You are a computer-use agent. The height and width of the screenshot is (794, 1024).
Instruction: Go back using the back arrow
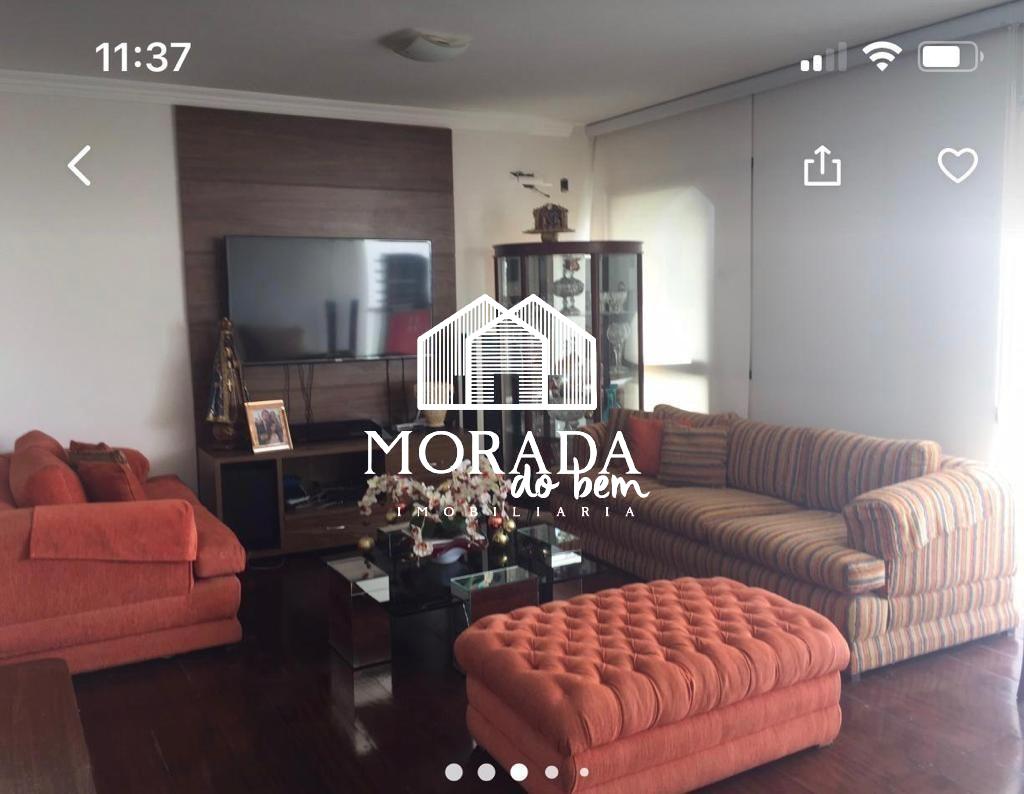point(80,165)
